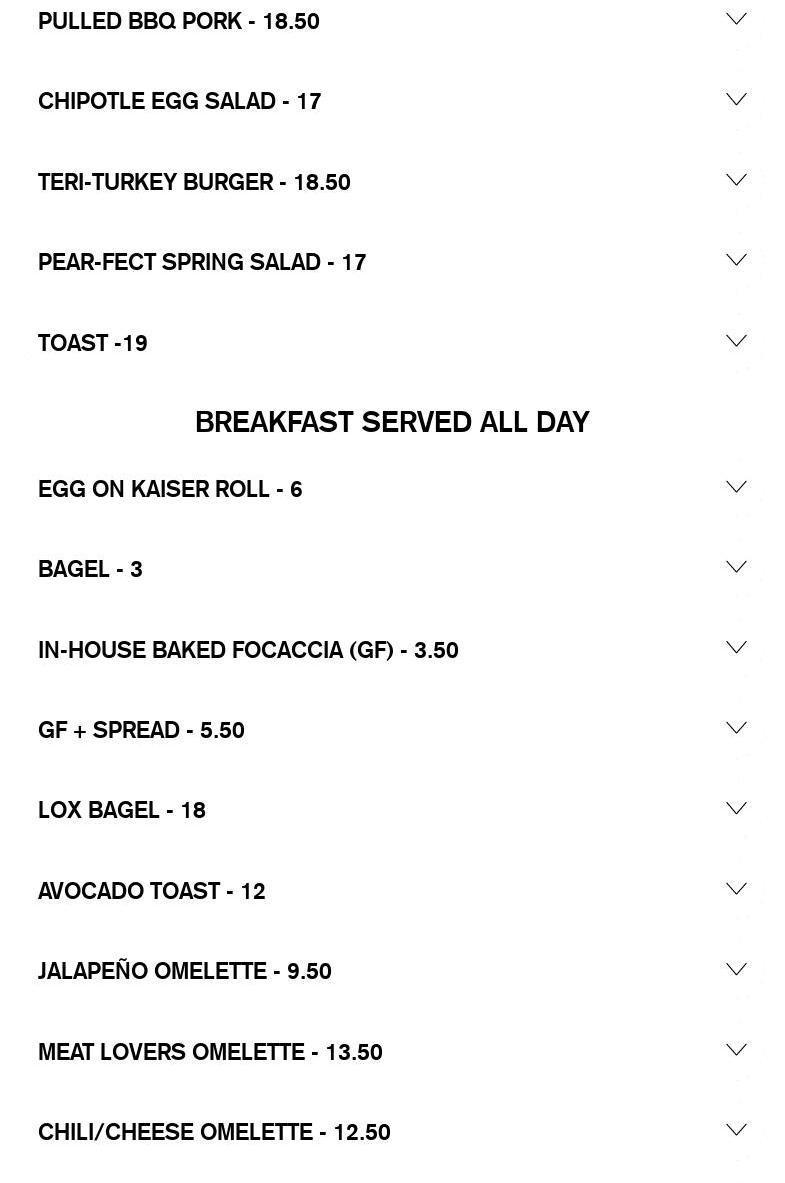Open the Teri-Turkey Burger description
Viewport: 785px width, 1183px height.
(736, 180)
